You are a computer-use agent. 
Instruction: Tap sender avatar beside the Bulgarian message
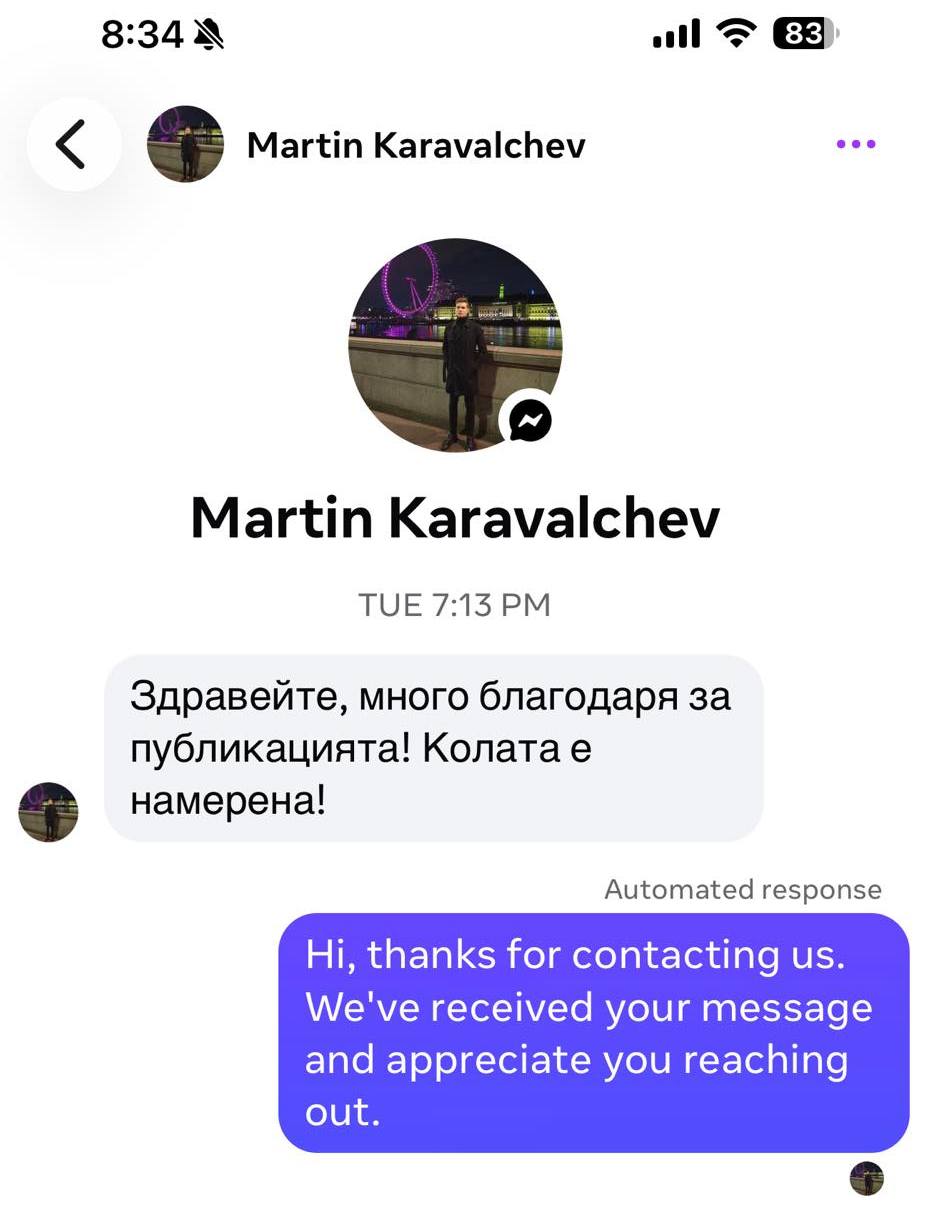[48, 812]
